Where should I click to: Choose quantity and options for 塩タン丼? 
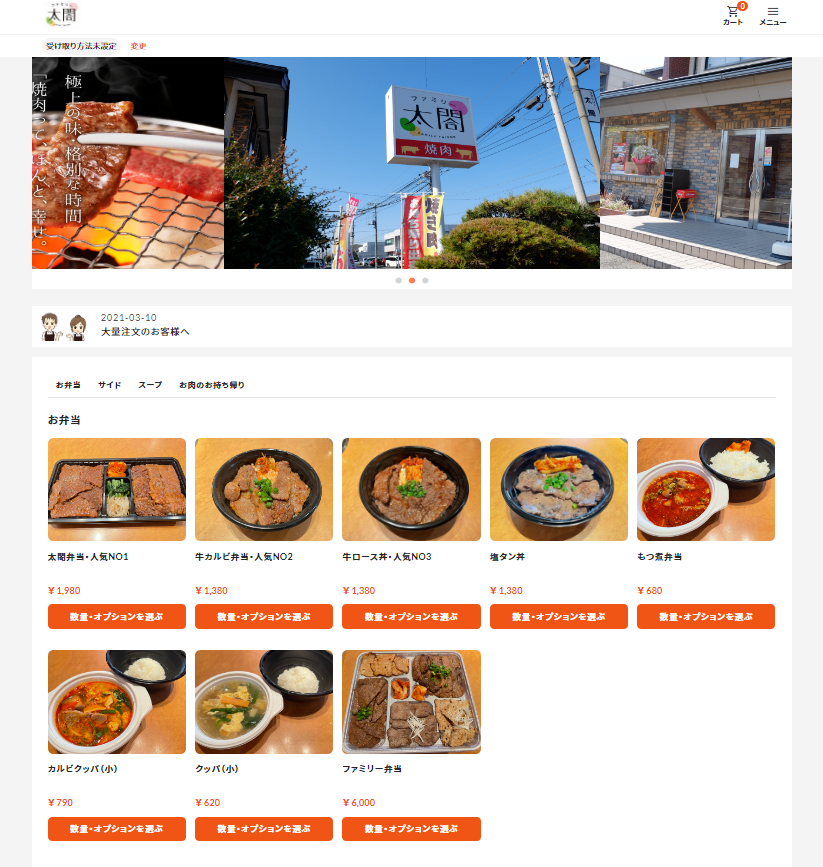(x=559, y=617)
